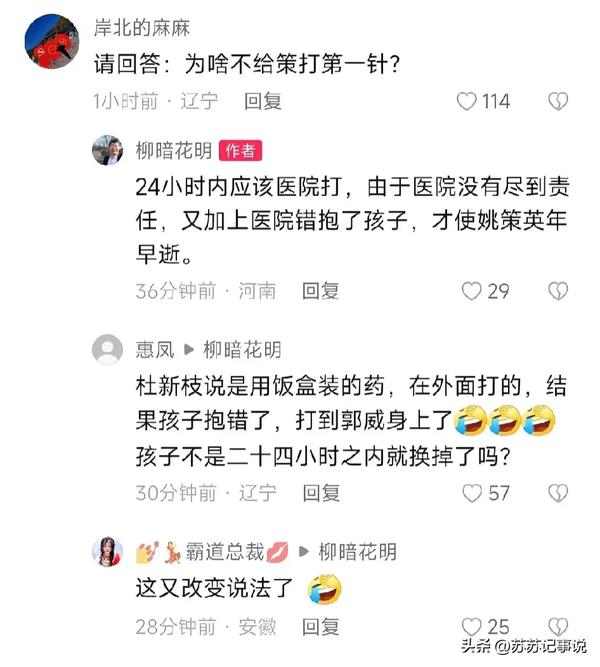The width and height of the screenshot is (600, 667).
Task: Dislike 霸道总裁's comment
Action: (557, 627)
